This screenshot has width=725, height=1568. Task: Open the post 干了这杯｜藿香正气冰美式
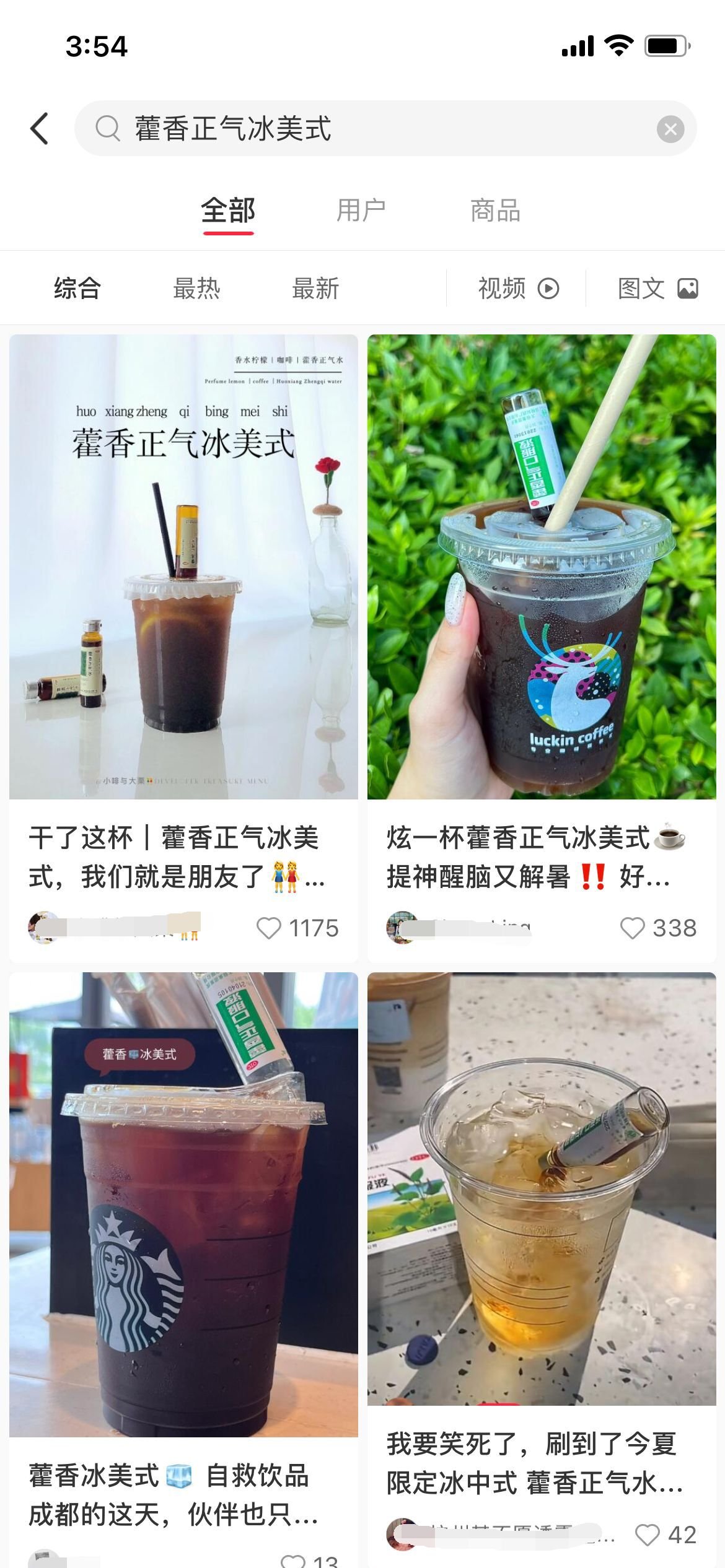[x=183, y=567]
